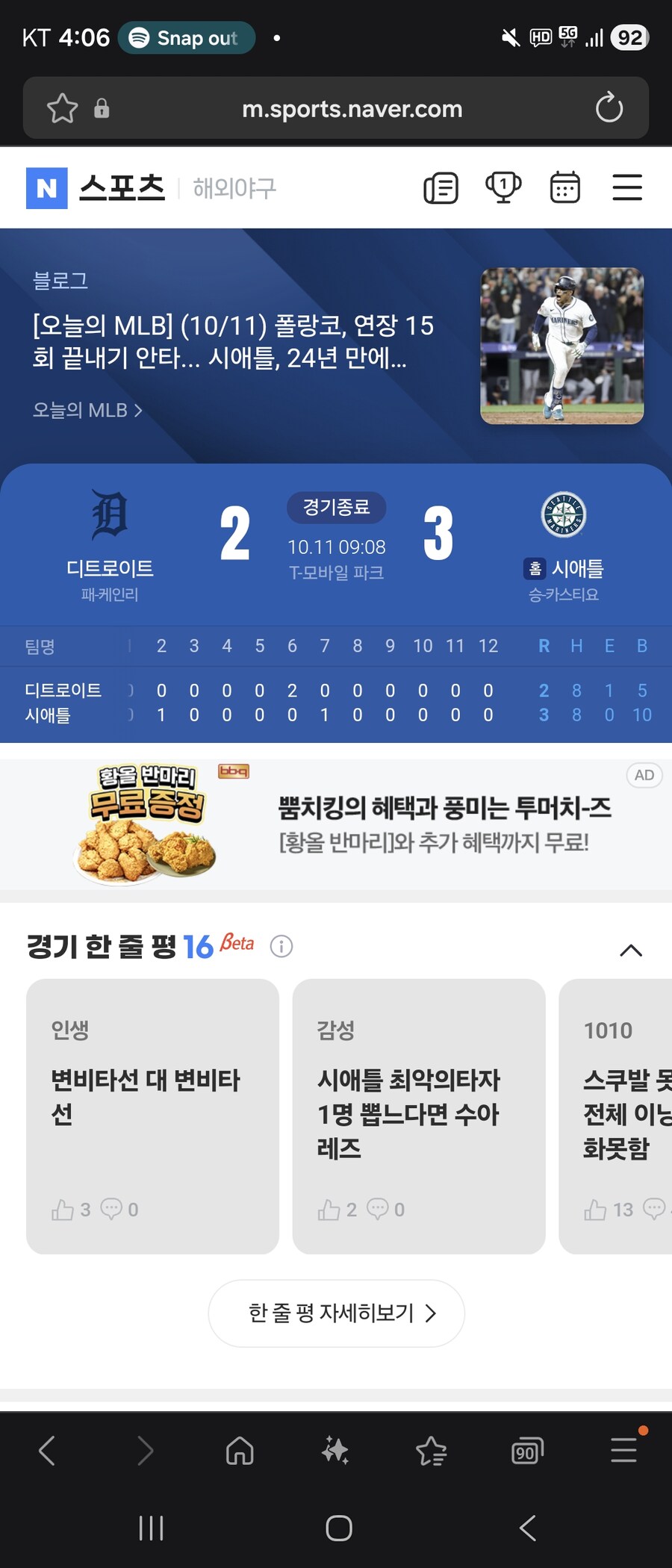The image size is (672, 1568).
Task: Reload the page
Action: pyautogui.click(x=609, y=108)
